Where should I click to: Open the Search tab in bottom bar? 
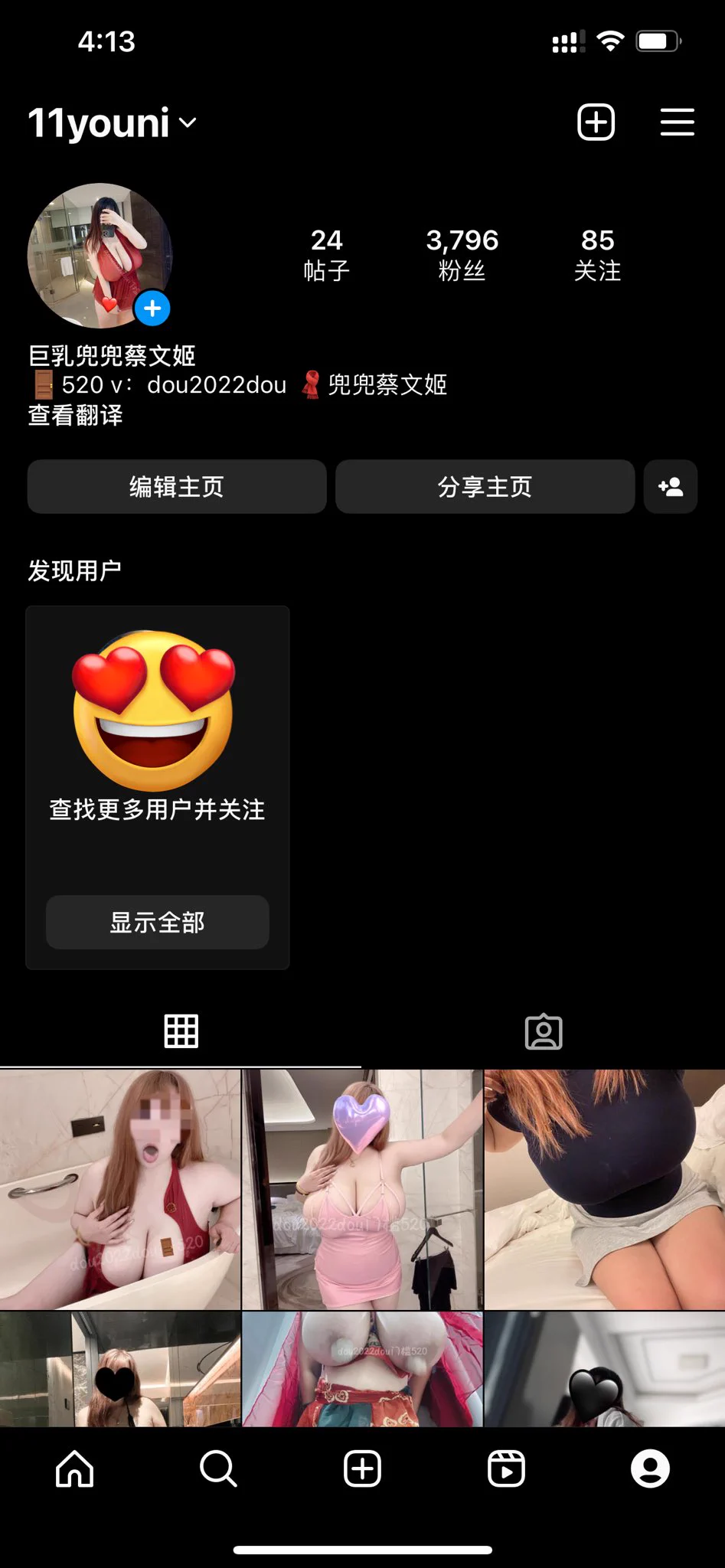click(218, 1468)
